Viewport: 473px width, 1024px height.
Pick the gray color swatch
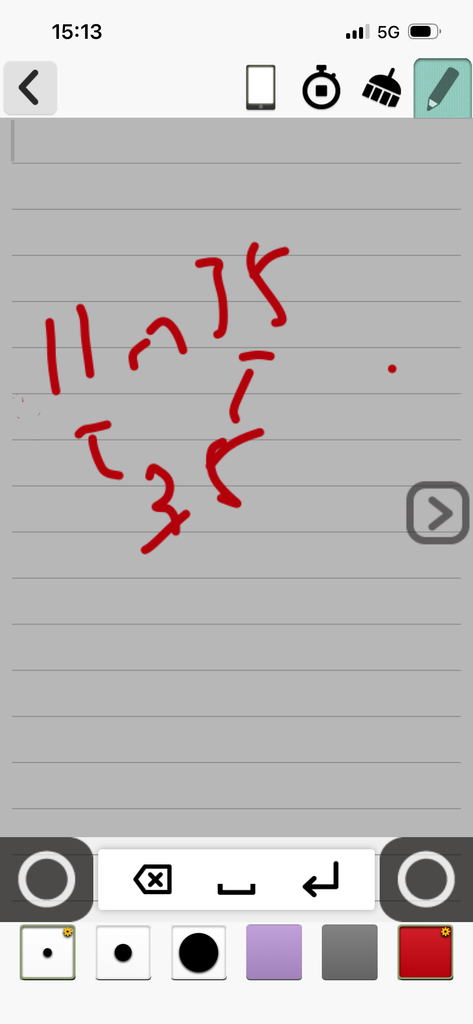[350, 952]
